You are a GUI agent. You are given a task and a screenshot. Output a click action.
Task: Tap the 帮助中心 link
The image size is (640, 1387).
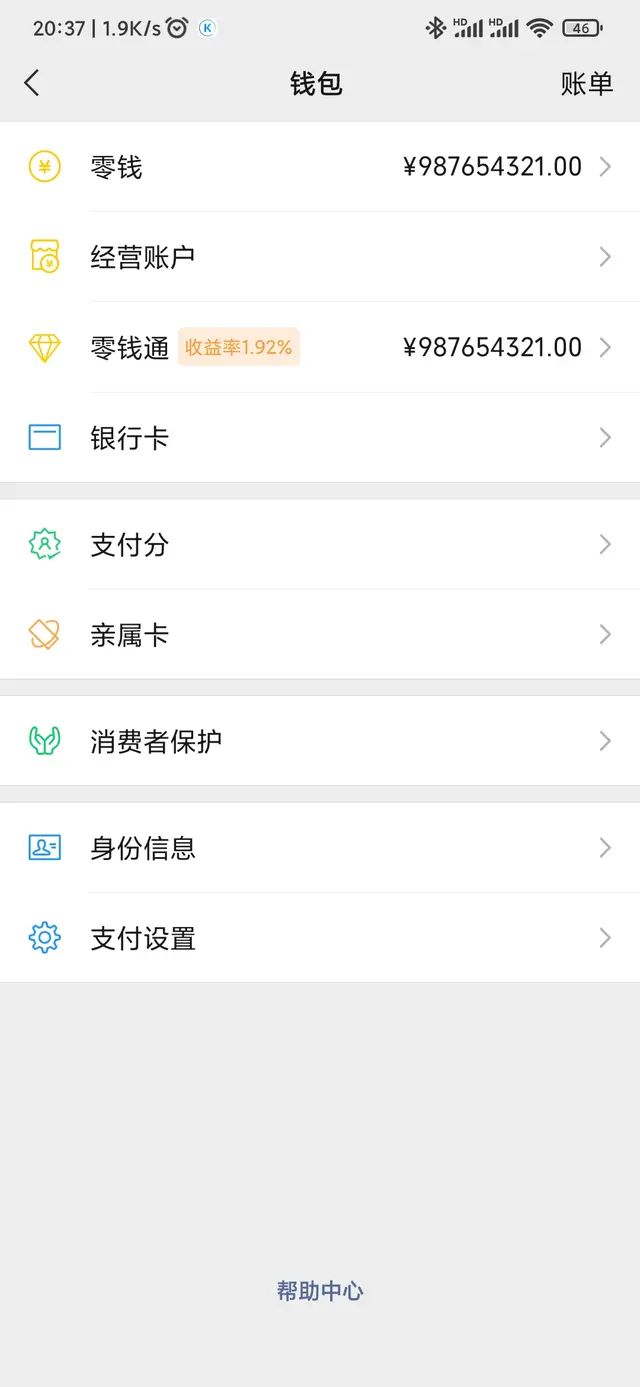320,1291
